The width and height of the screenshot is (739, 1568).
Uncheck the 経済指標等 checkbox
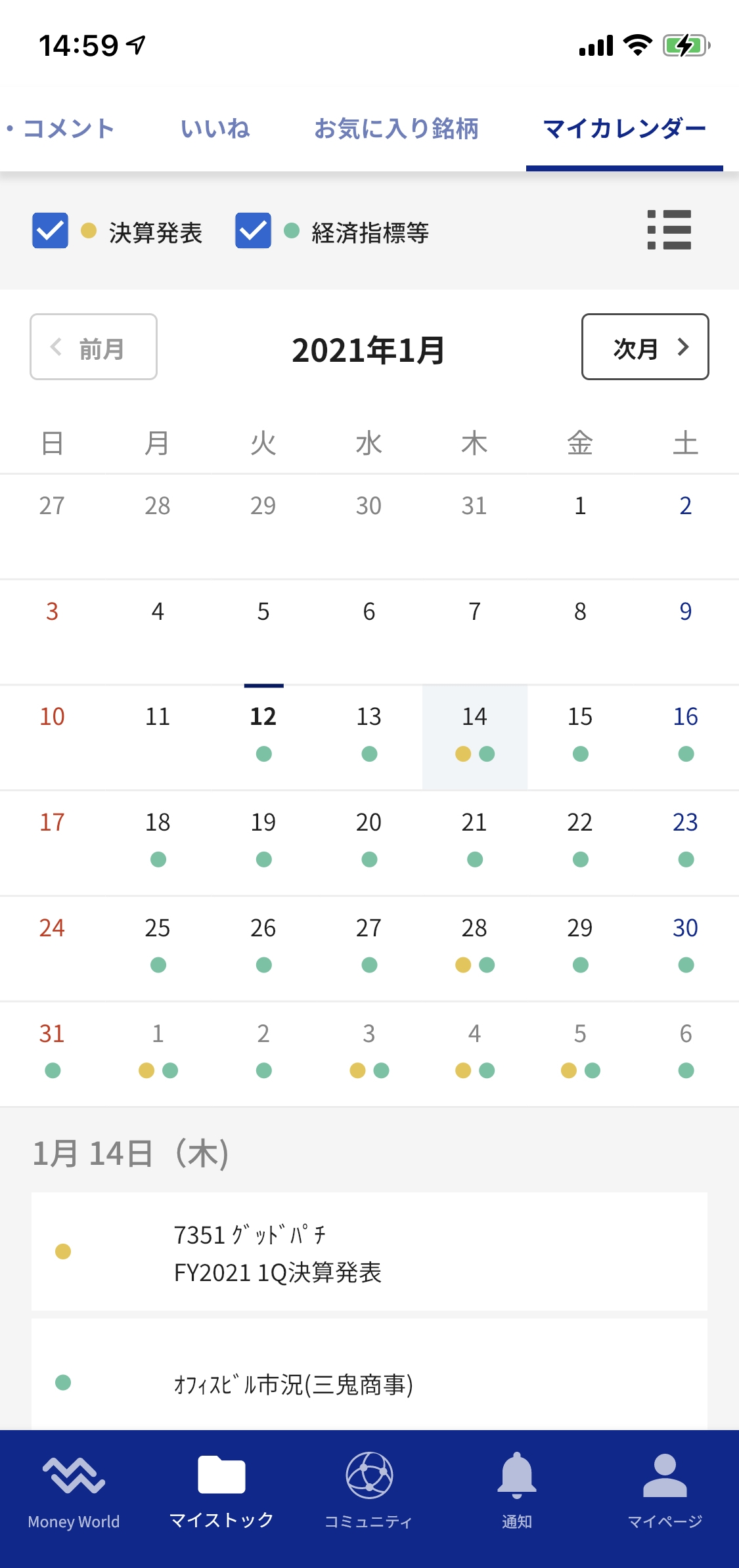[x=253, y=230]
